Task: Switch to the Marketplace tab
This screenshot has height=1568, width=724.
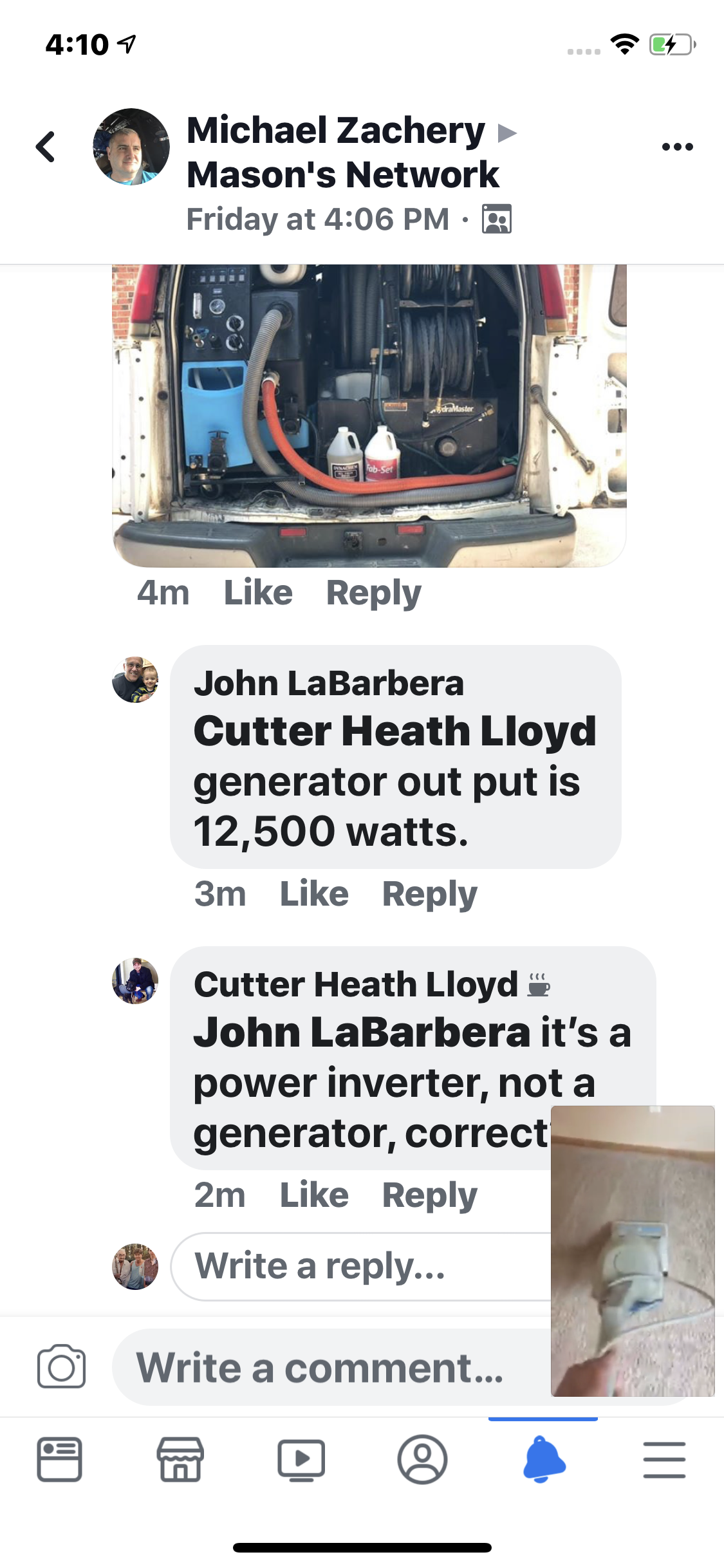Action: point(180,1460)
